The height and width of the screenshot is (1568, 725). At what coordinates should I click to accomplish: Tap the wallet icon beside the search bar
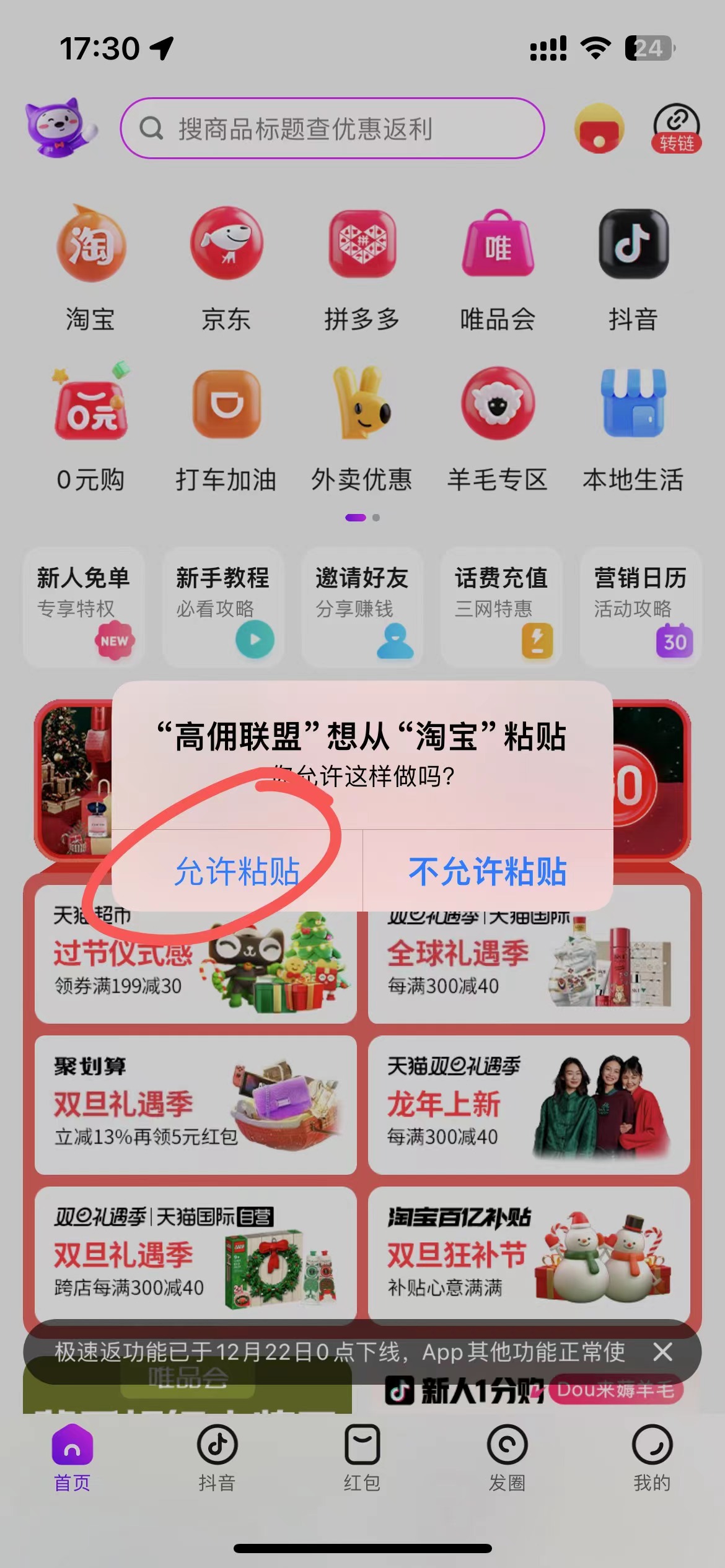pyautogui.click(x=599, y=128)
